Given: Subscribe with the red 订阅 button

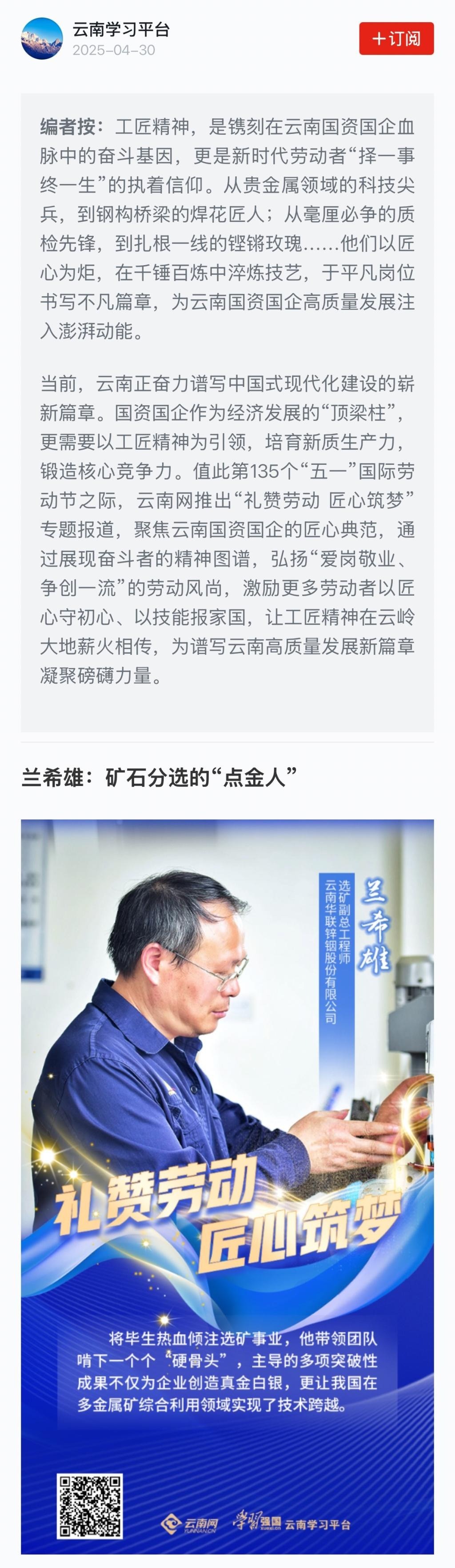Looking at the screenshot, I should click(396, 39).
